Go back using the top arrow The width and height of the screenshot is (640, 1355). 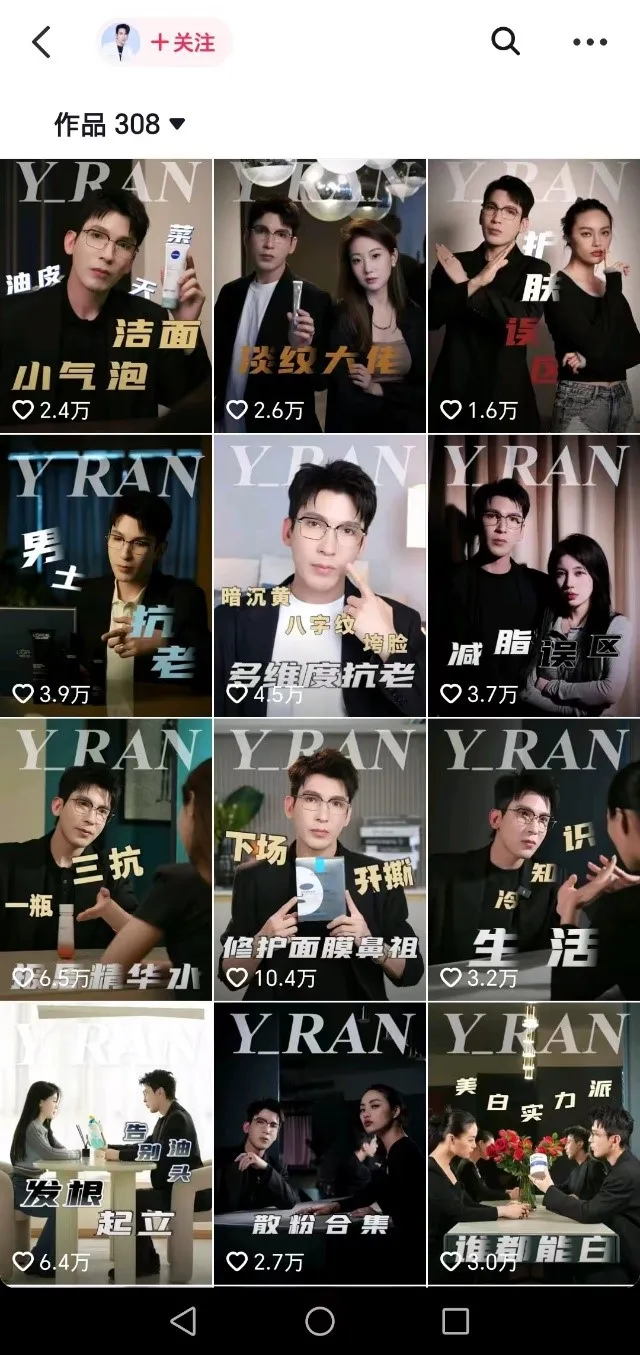point(41,42)
